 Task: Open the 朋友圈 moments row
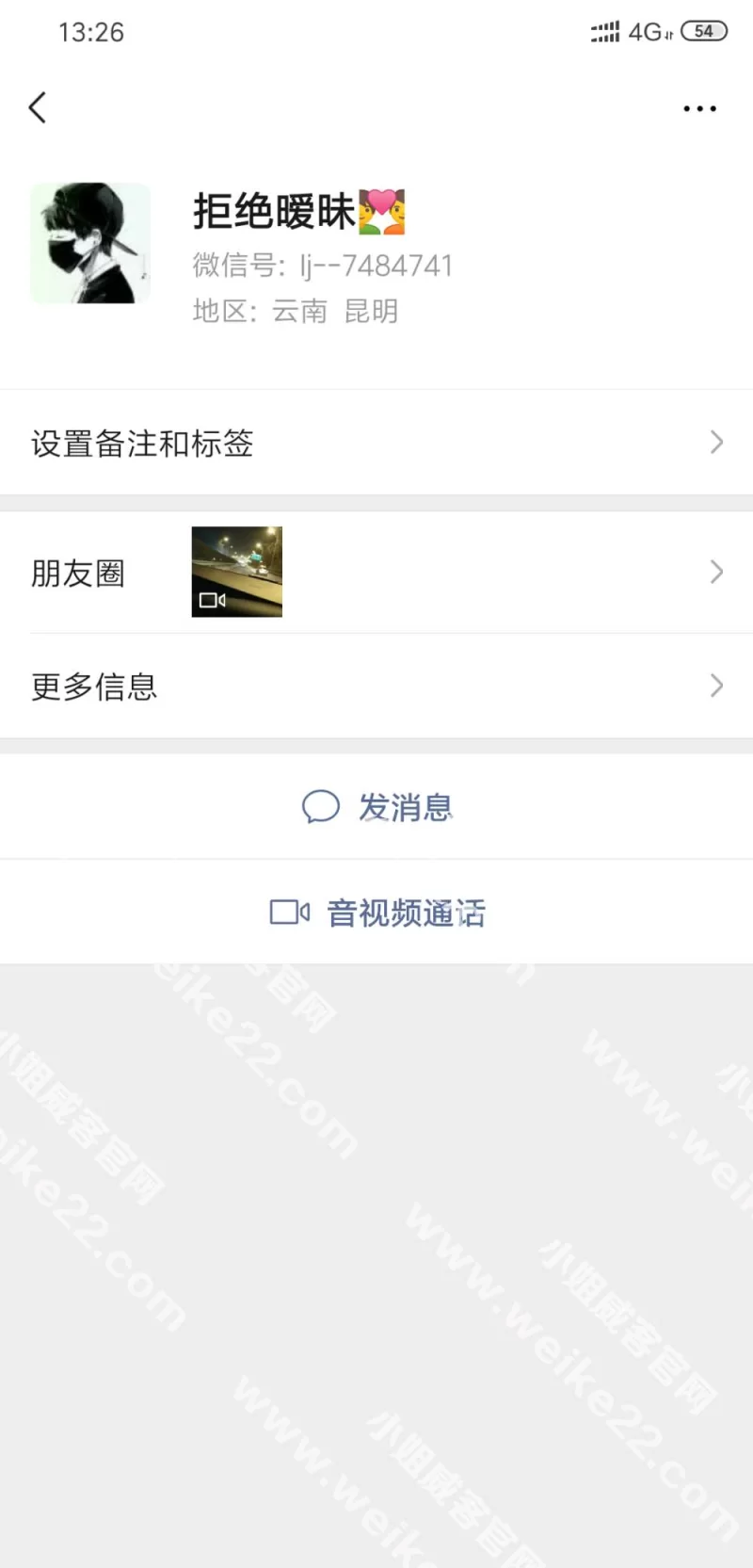376,573
